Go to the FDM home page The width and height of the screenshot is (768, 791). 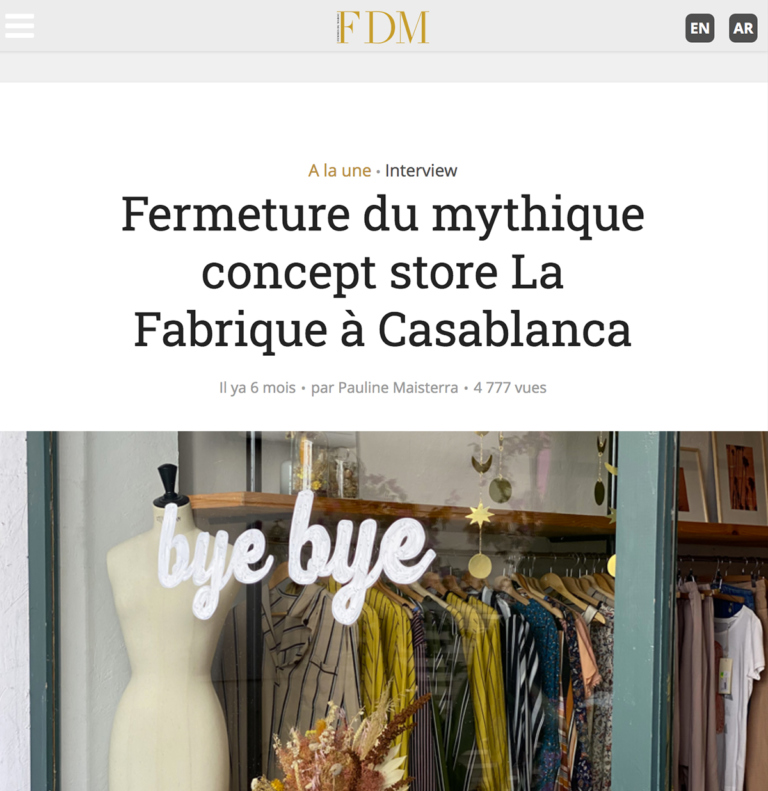[x=383, y=27]
